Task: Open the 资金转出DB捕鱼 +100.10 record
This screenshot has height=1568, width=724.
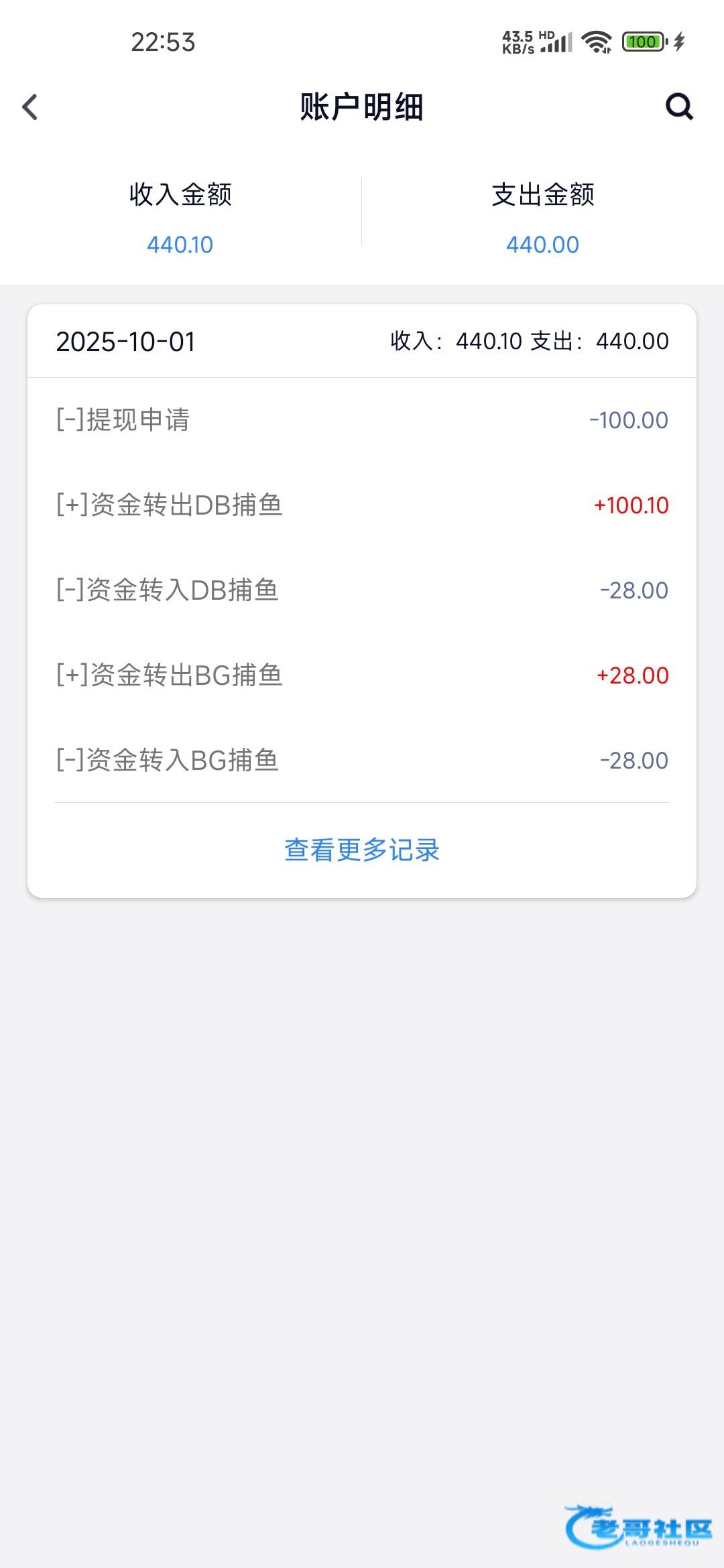Action: click(362, 505)
